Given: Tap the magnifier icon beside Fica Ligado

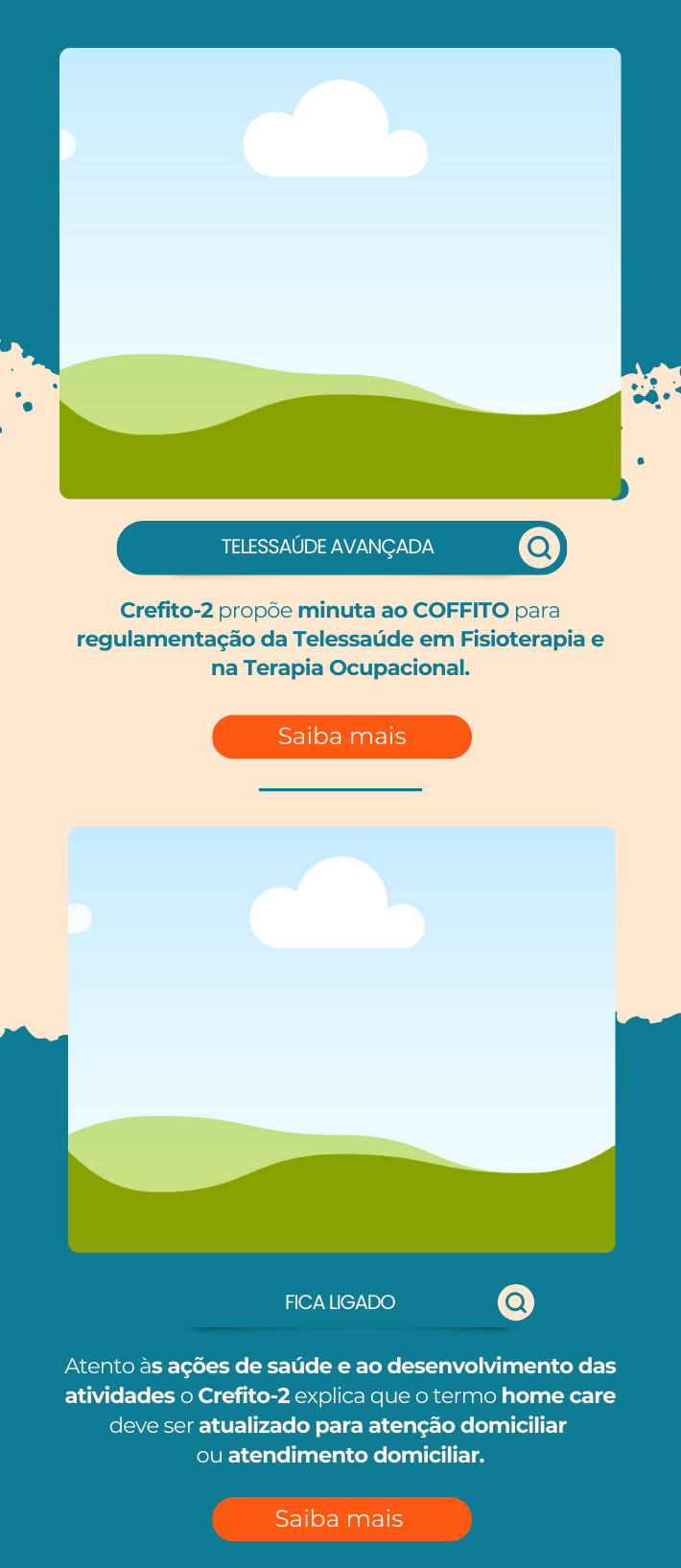Looking at the screenshot, I should click(516, 1302).
